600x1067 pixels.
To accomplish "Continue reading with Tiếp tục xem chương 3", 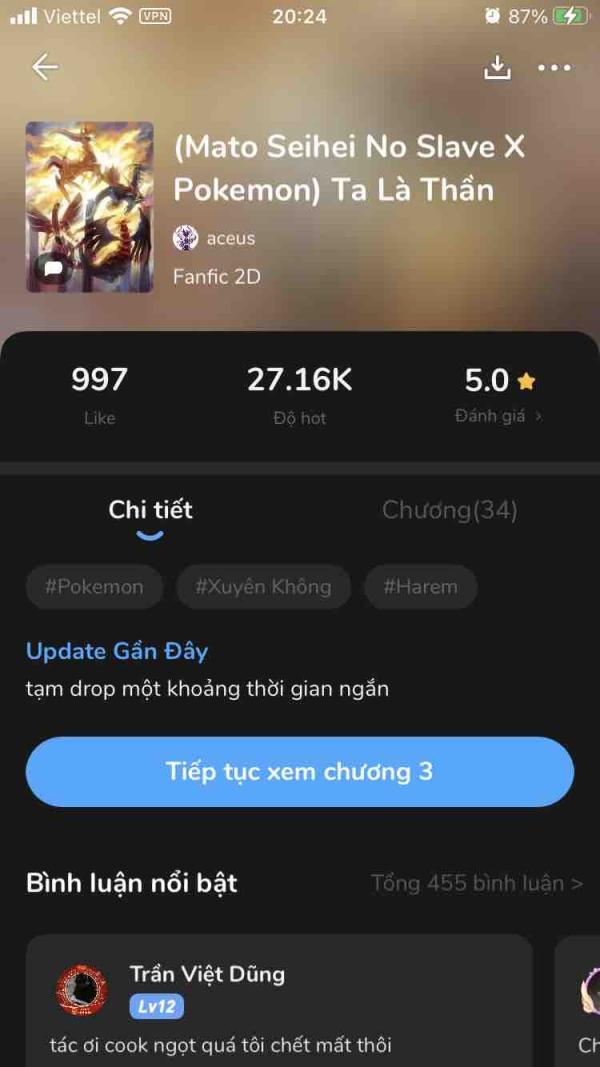I will (299, 772).
